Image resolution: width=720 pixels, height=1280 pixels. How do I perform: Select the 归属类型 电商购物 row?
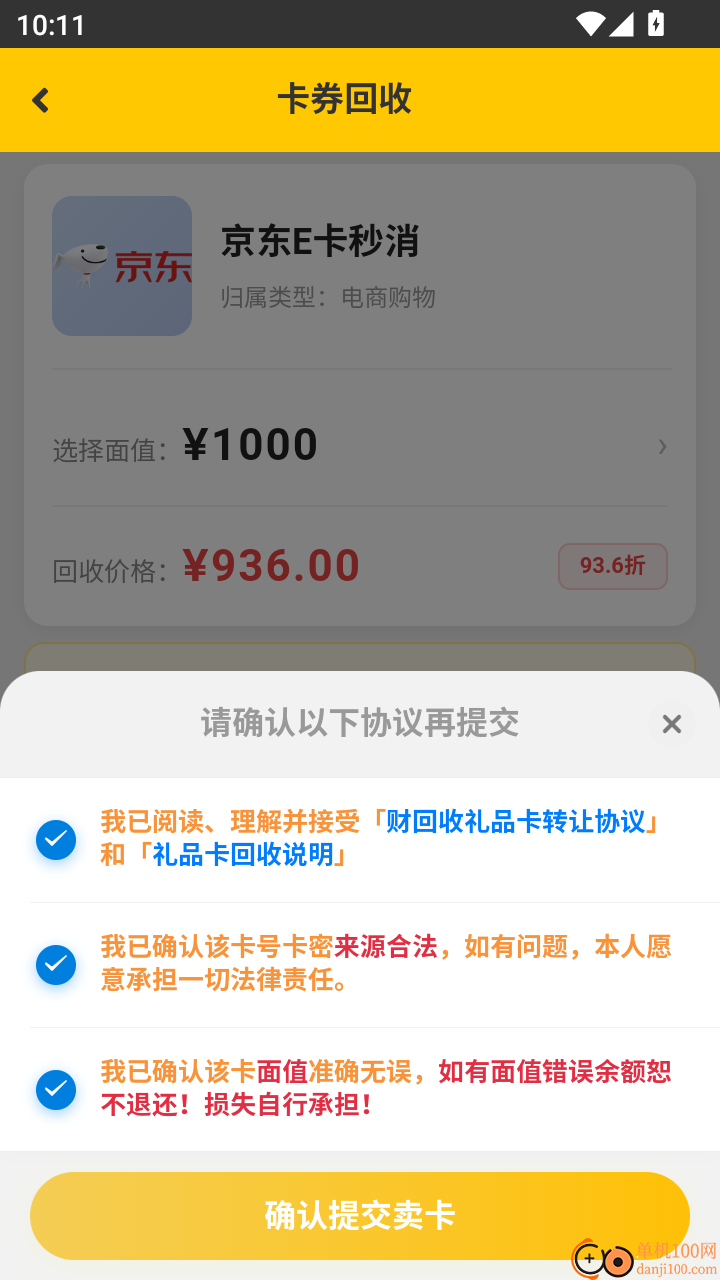330,298
